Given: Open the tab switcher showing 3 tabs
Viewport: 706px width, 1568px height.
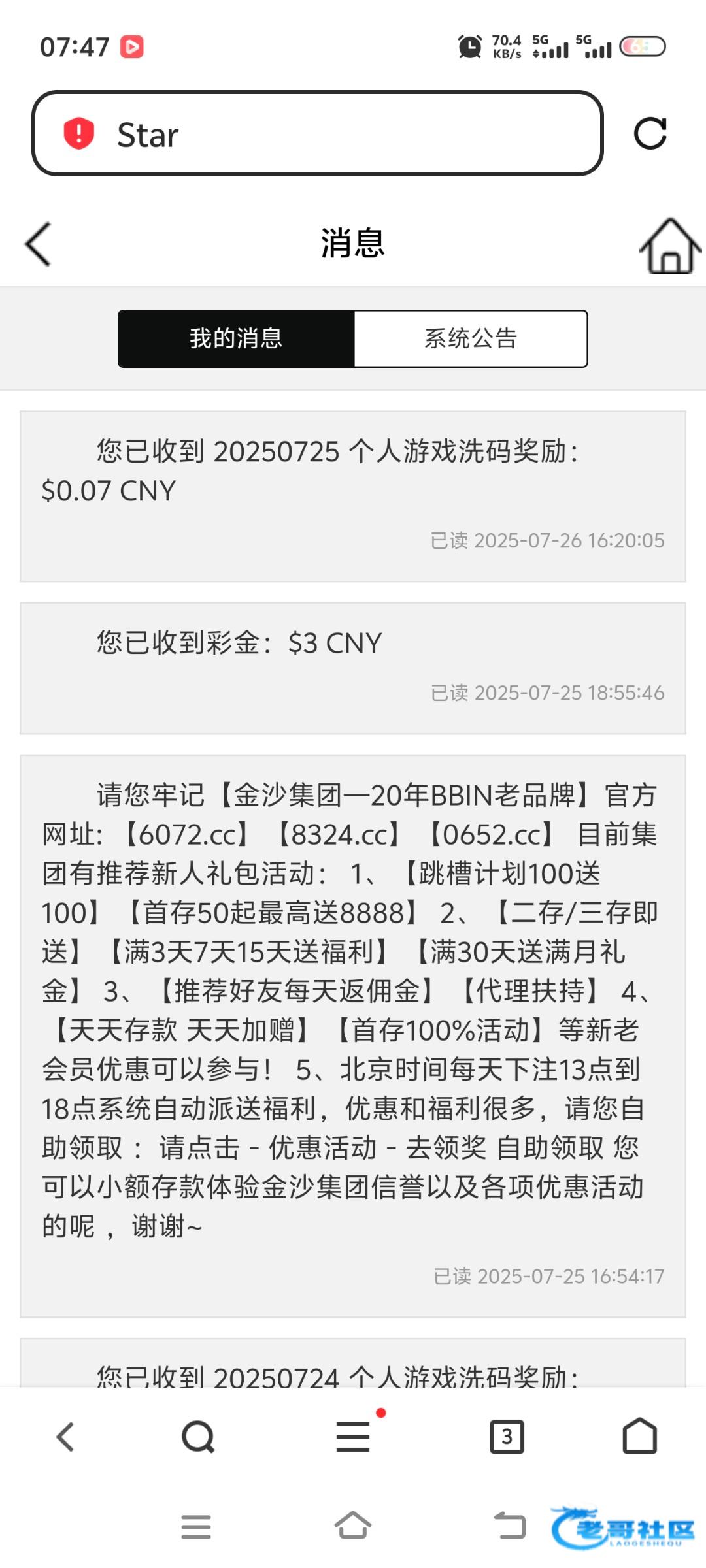Looking at the screenshot, I should [507, 1437].
